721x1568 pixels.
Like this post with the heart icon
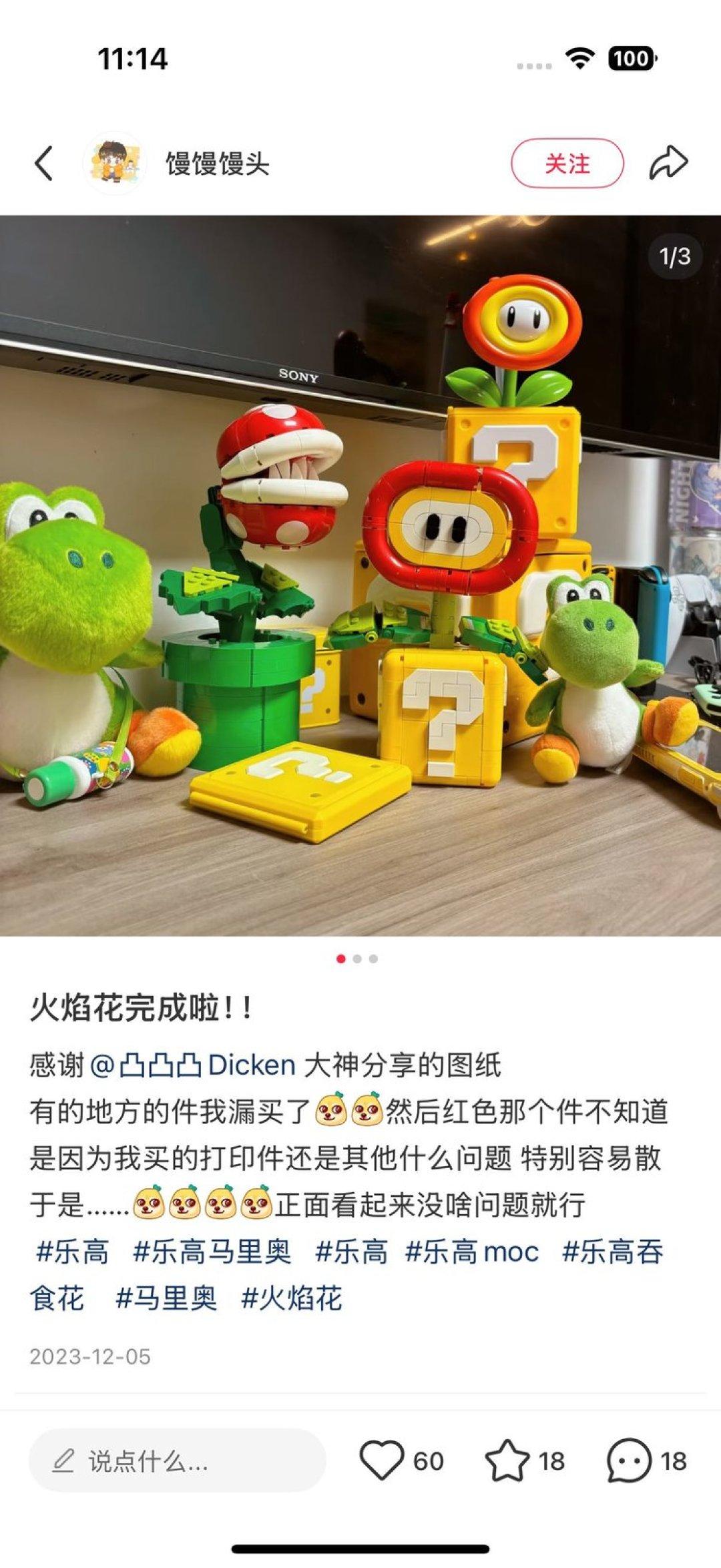pyautogui.click(x=382, y=1461)
